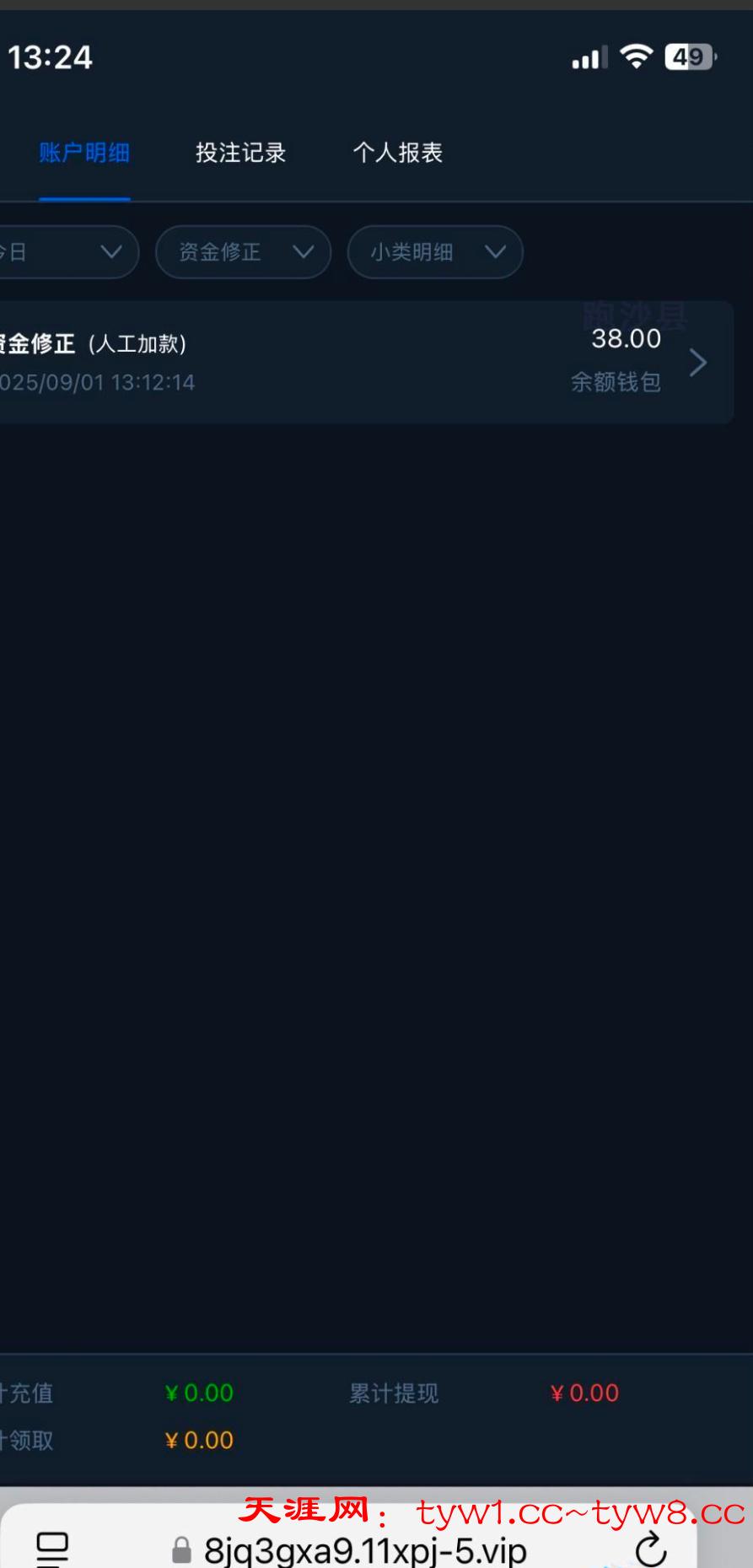The image size is (753, 1568).
Task: Expand the 资金修正 type dropdown
Action: [x=243, y=252]
